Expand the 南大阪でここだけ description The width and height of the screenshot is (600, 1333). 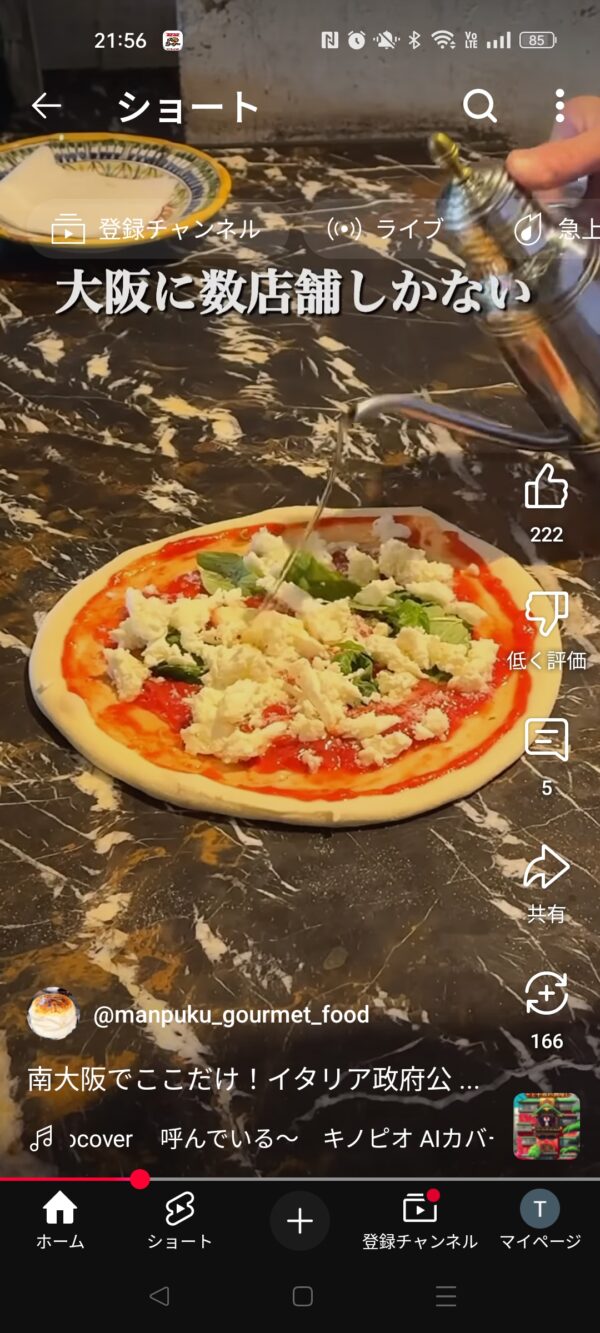253,1081
